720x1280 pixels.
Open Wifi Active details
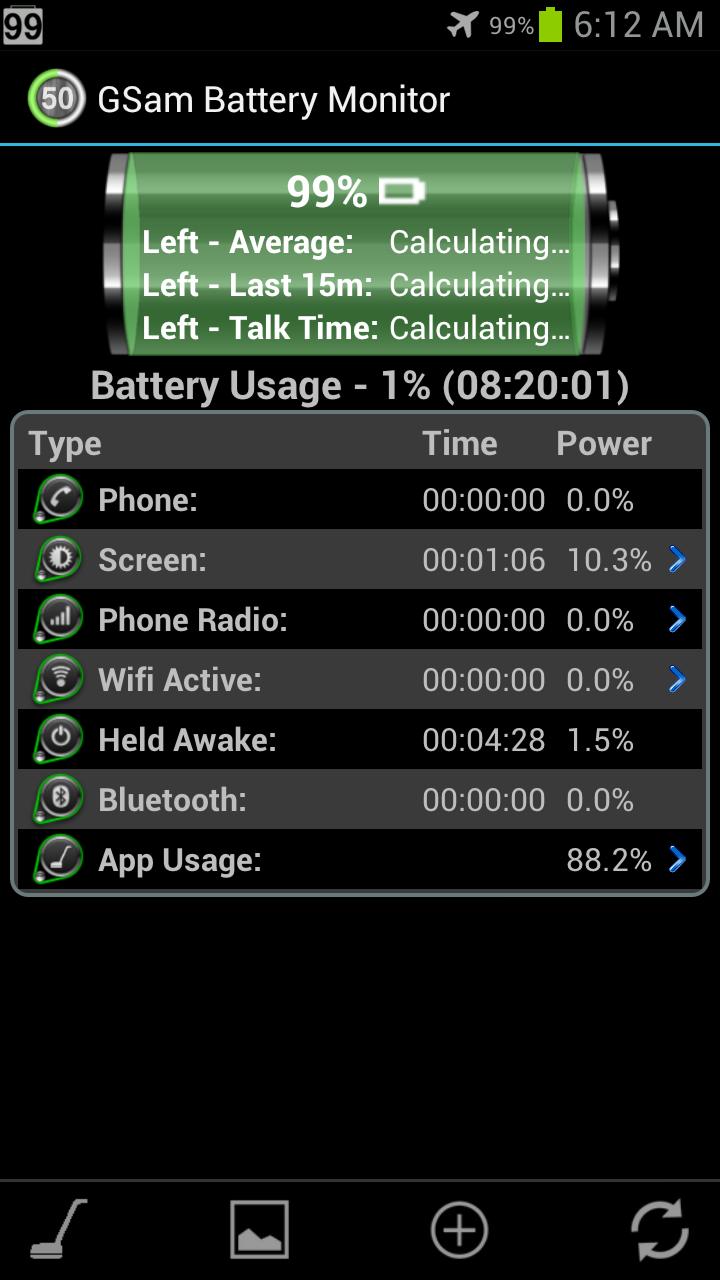pos(360,680)
